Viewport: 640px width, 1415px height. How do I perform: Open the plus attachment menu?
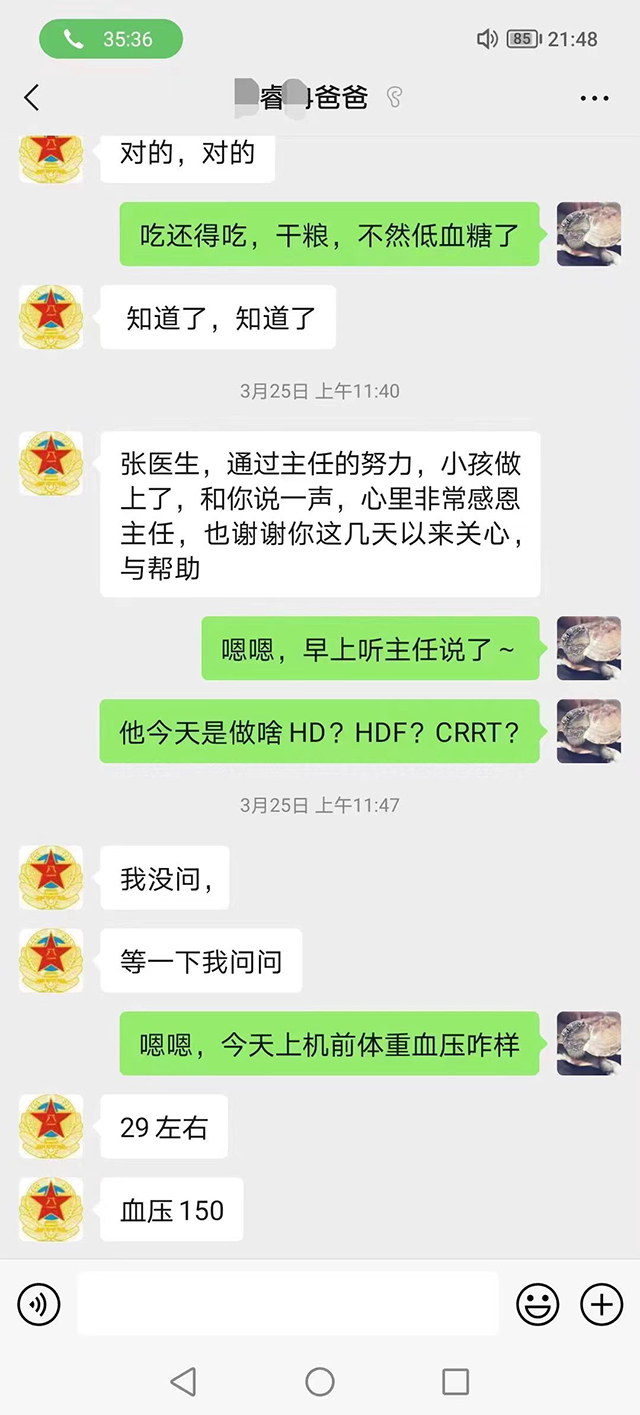pos(601,1304)
